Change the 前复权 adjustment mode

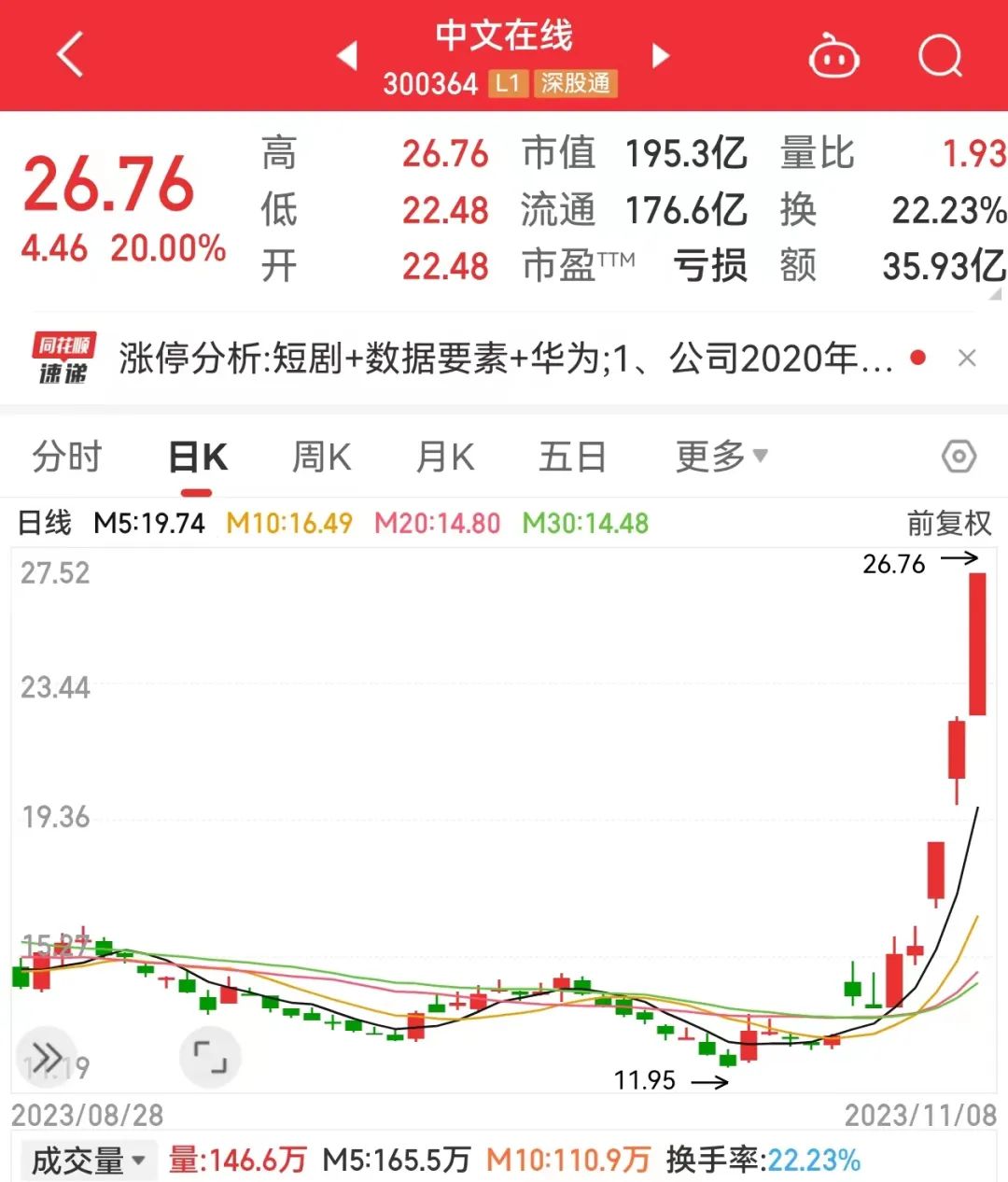pyautogui.click(x=948, y=524)
